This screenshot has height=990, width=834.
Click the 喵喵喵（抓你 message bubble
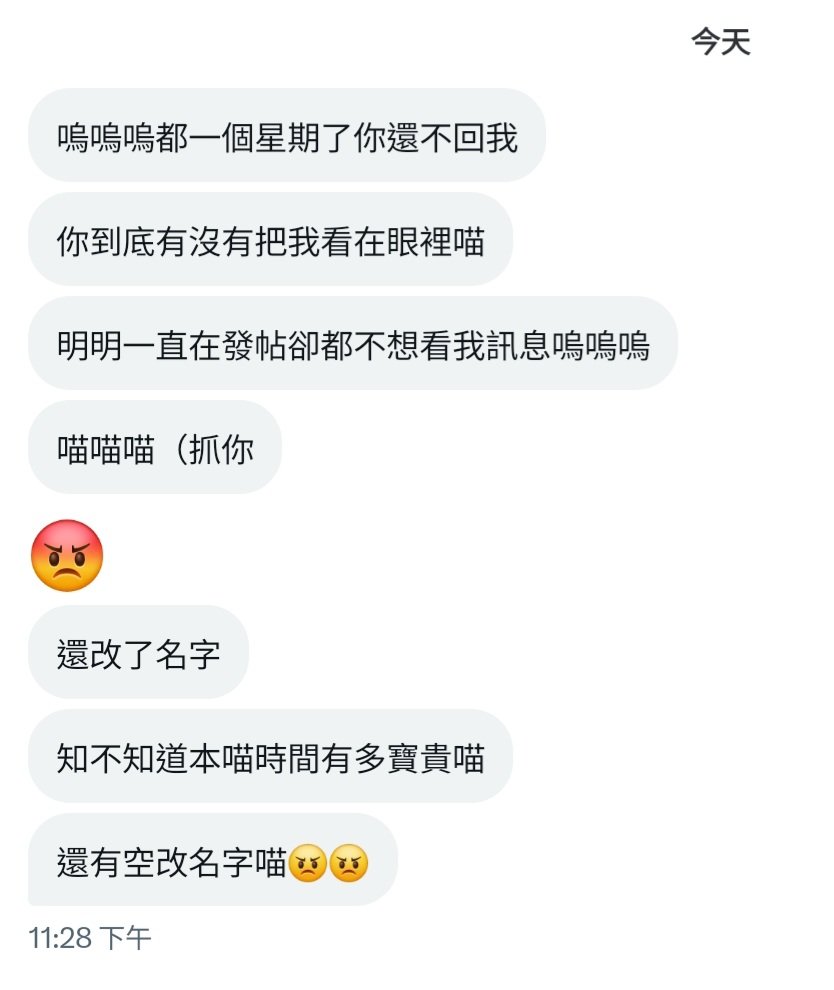coord(155,448)
